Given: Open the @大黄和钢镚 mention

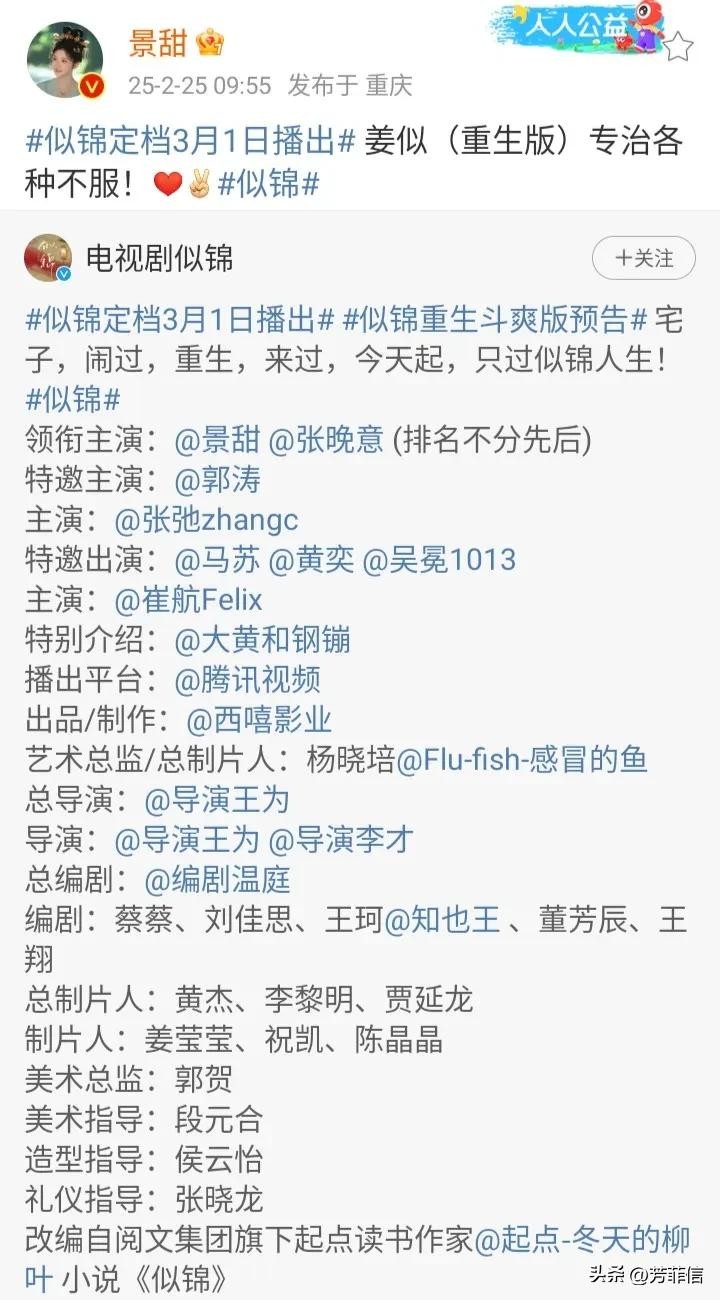Looking at the screenshot, I should click(262, 640).
